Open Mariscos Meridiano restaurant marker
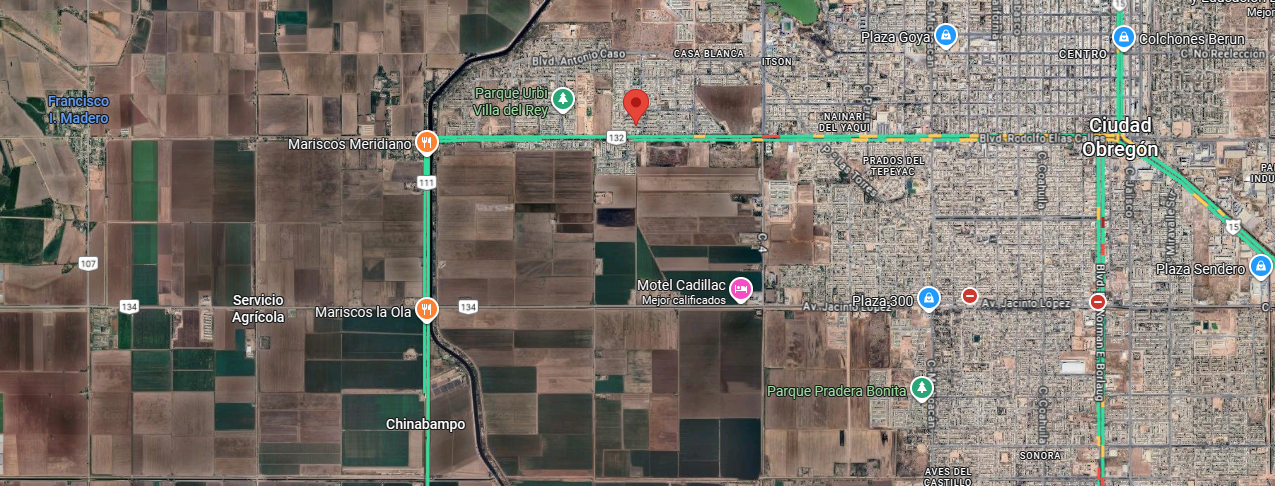 click(x=427, y=143)
